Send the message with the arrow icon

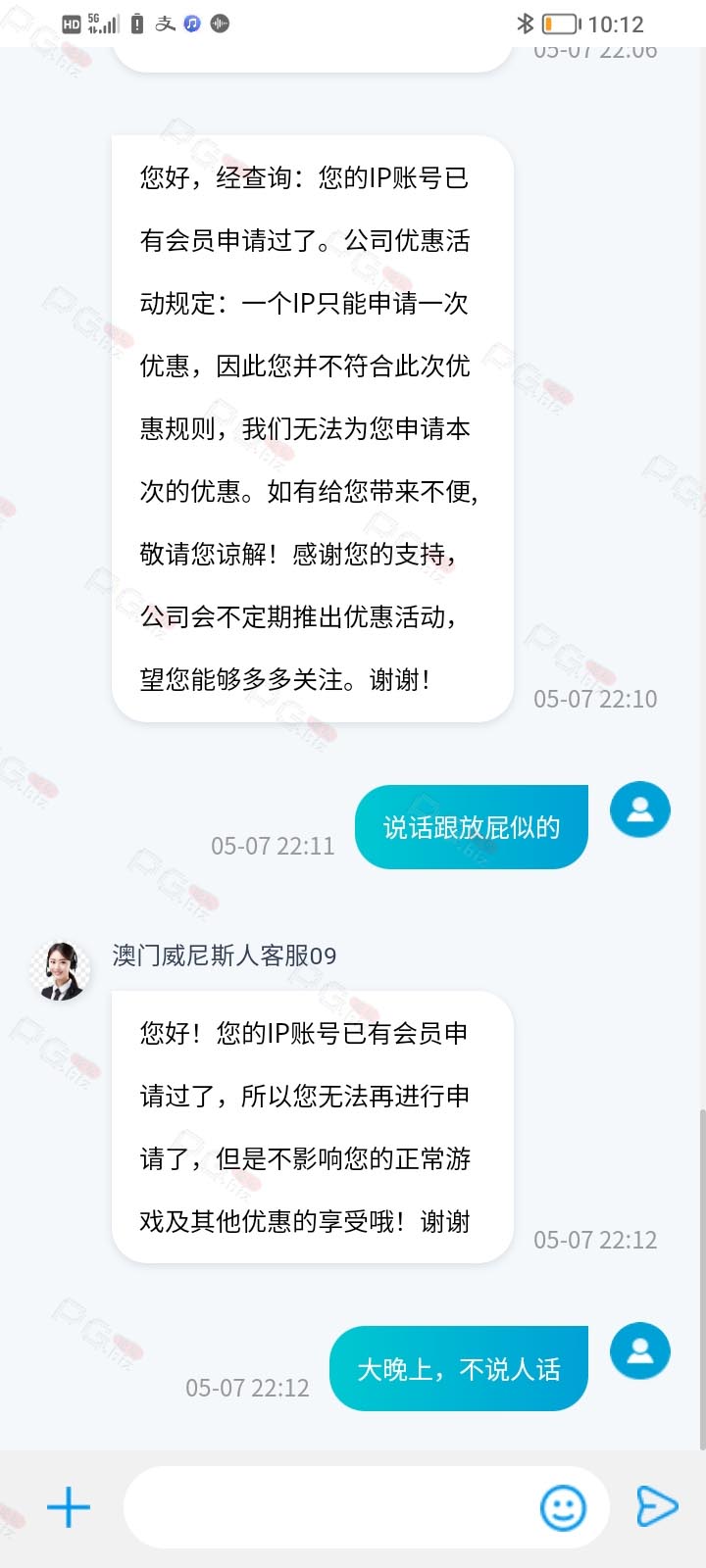tap(656, 1506)
